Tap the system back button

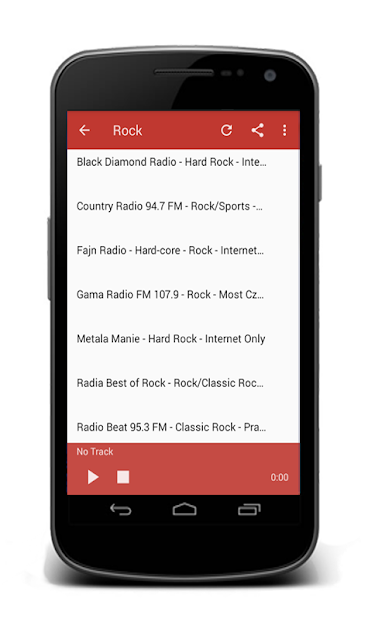[x=121, y=509]
